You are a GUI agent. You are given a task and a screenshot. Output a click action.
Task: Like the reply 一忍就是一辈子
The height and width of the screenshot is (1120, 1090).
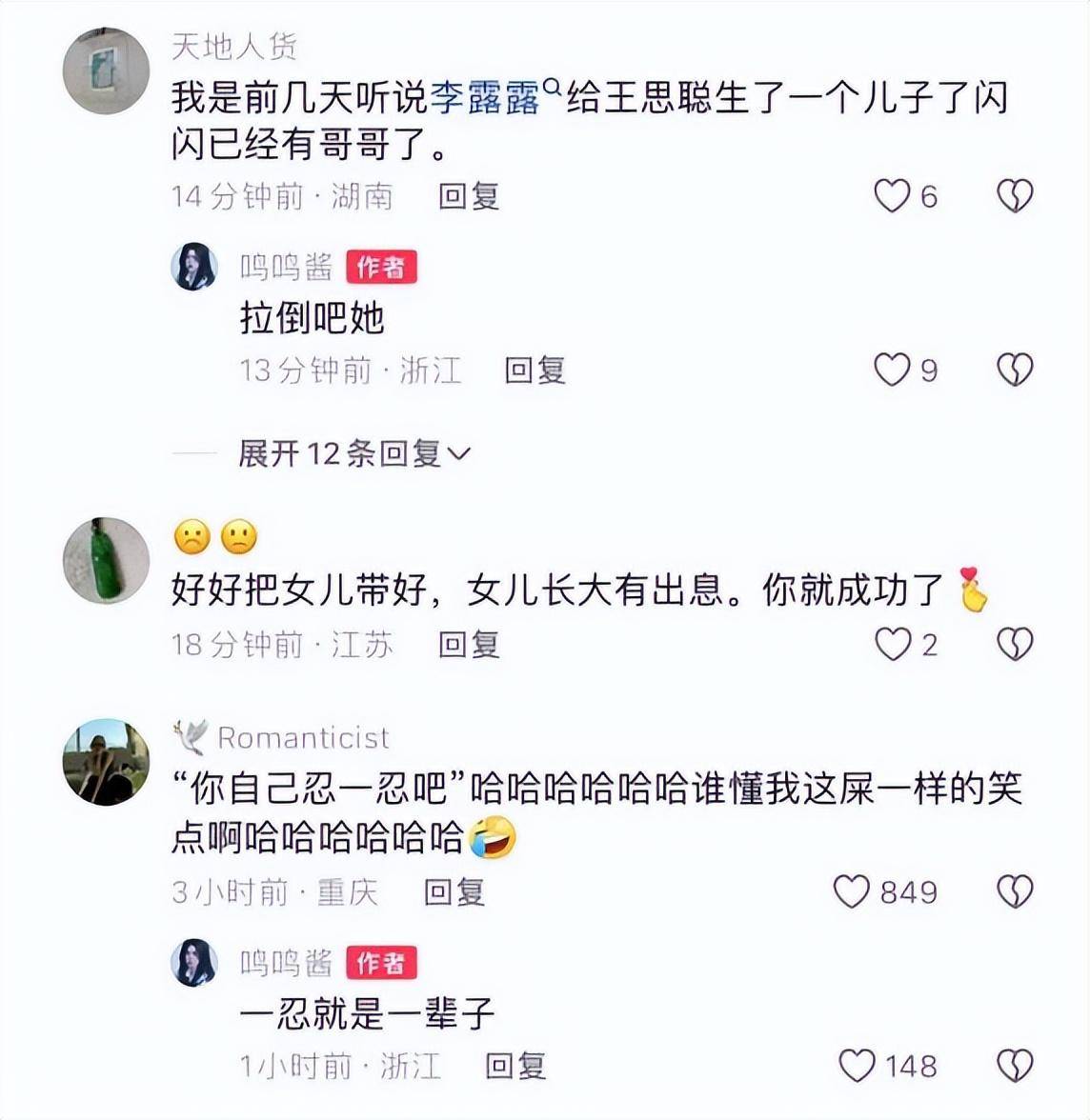[x=856, y=1066]
